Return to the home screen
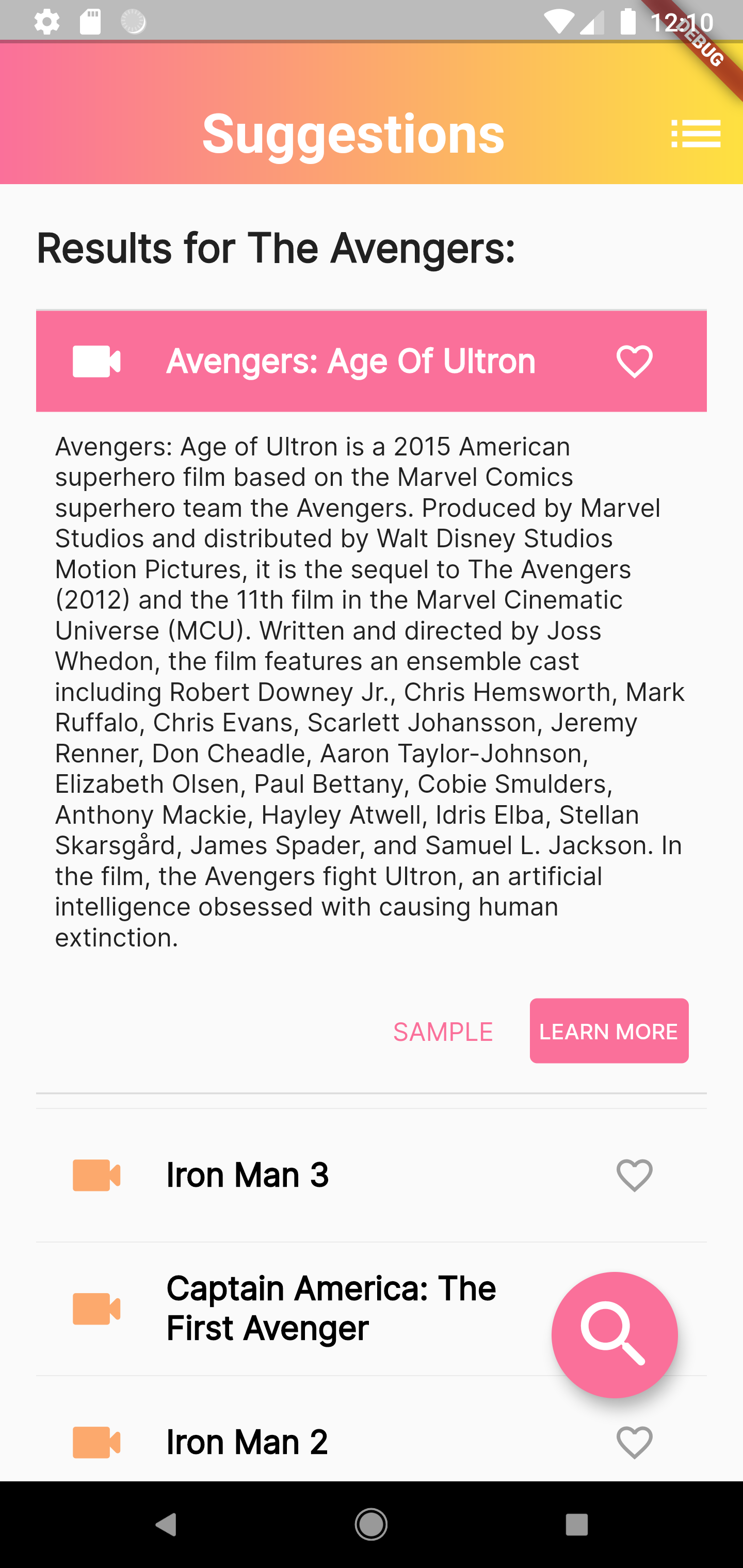The height and width of the screenshot is (1568, 743). 371,1524
